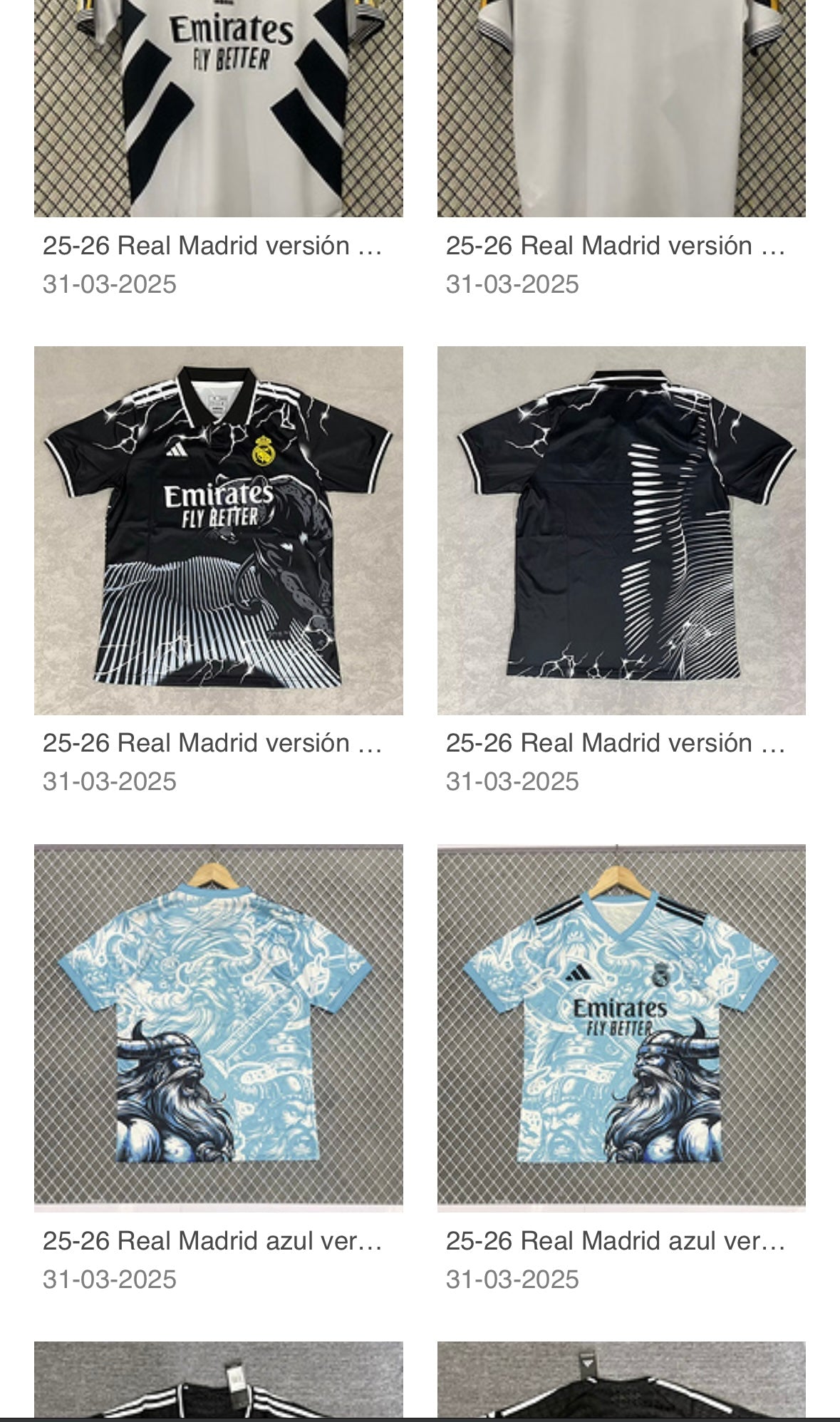Open the white Real Madrid jersey front view
840x1422 pixels.
pyautogui.click(x=218, y=107)
